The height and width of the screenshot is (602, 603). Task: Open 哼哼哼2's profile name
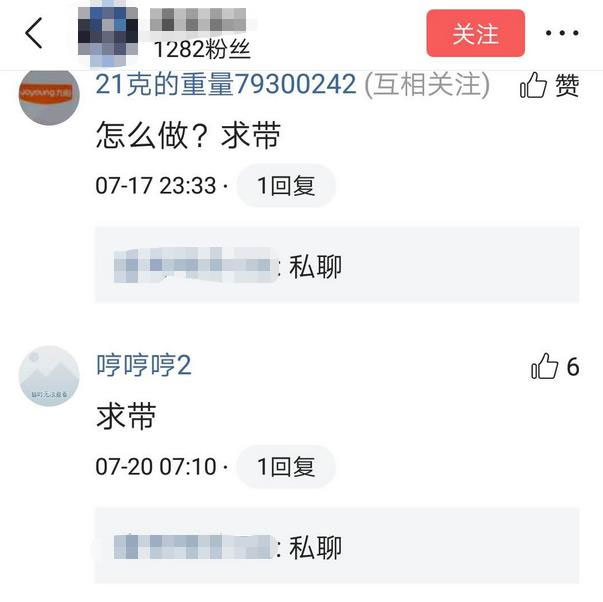143,366
